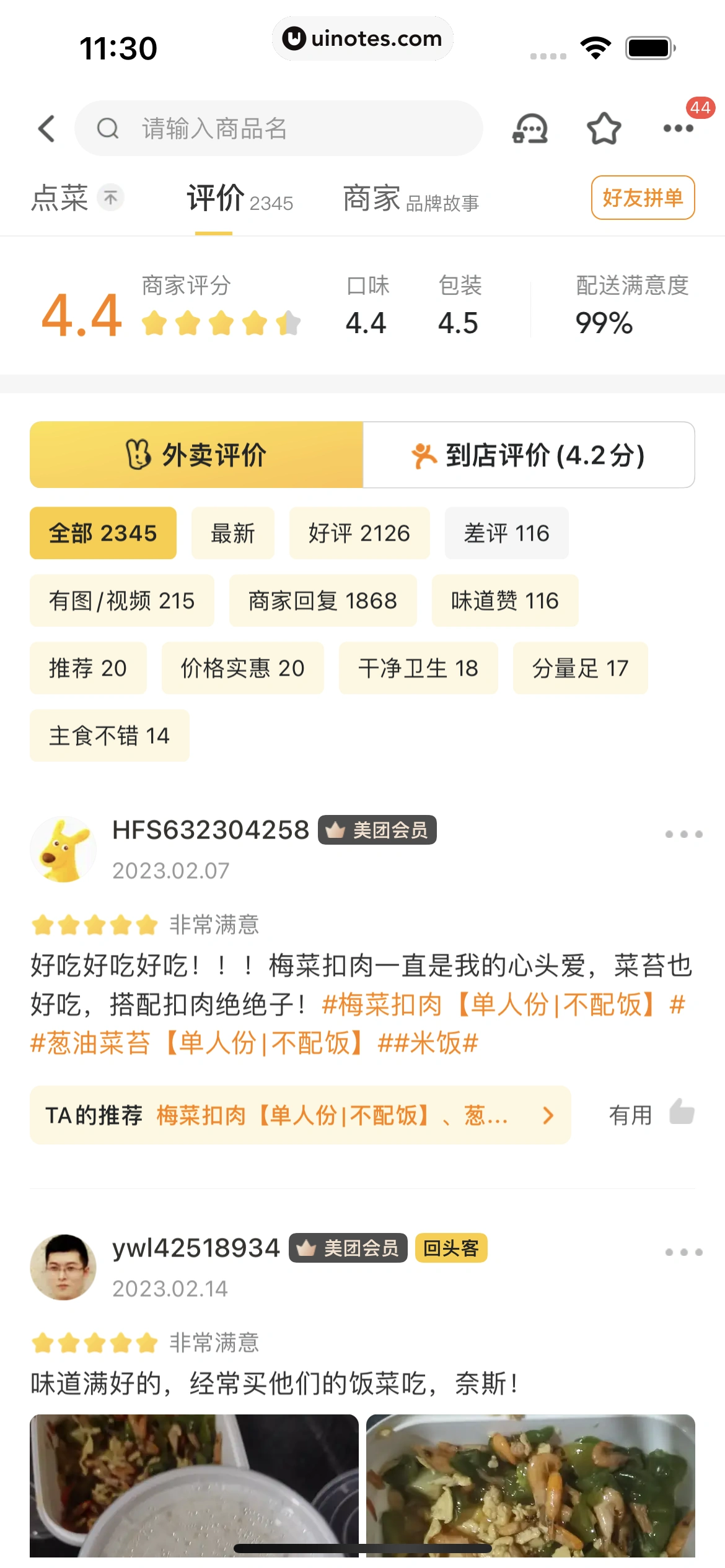This screenshot has height=1568, width=725.
Task: Tap the 好友拼单 button
Action: point(643,198)
